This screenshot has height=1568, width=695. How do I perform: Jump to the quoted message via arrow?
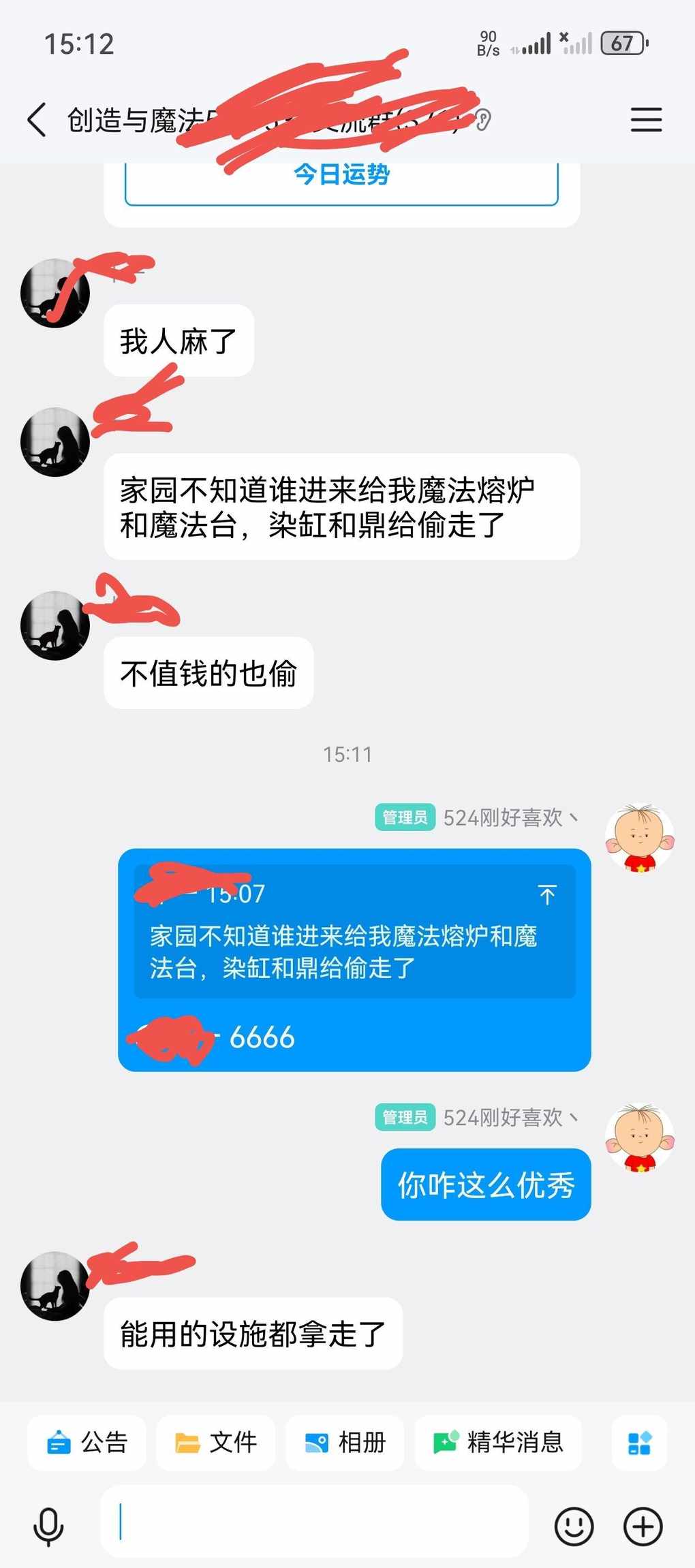click(547, 894)
